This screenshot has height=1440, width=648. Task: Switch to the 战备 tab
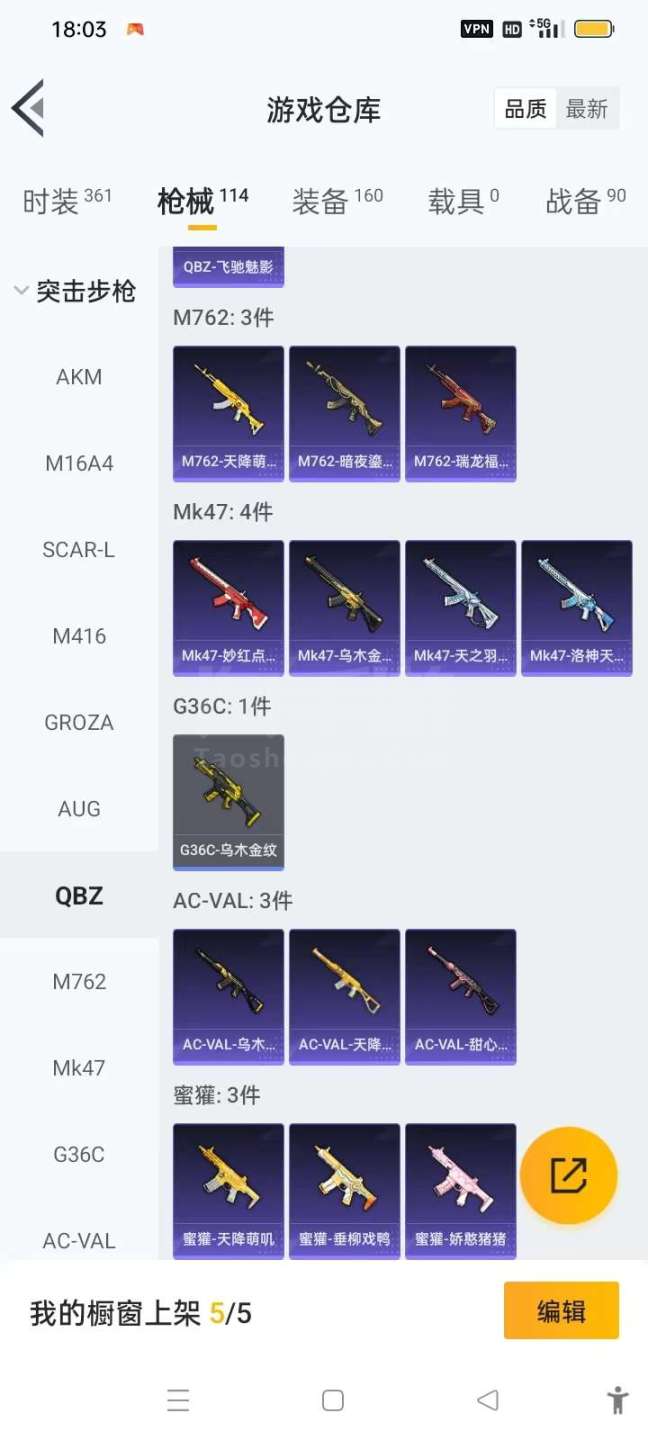pyautogui.click(x=585, y=201)
